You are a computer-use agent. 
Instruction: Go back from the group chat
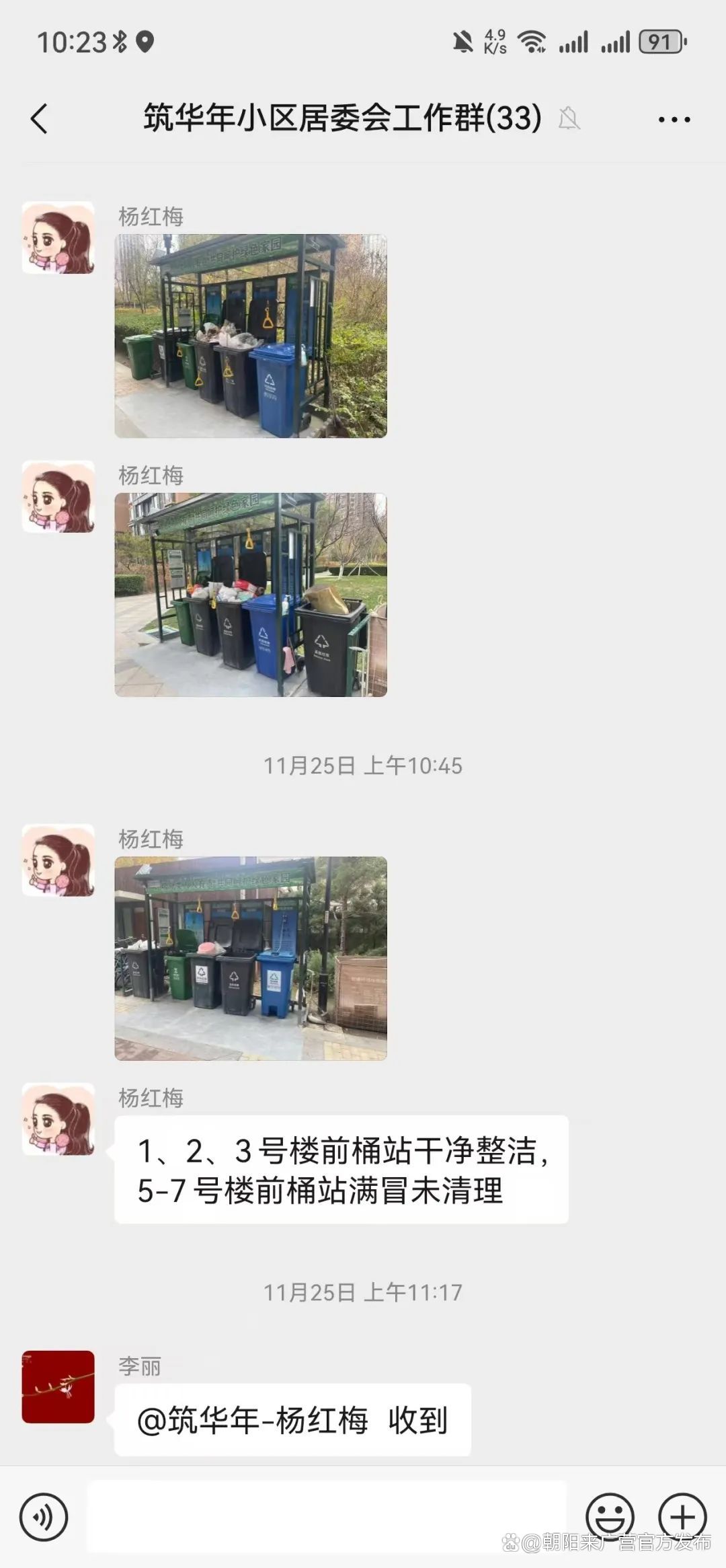pyautogui.click(x=40, y=119)
